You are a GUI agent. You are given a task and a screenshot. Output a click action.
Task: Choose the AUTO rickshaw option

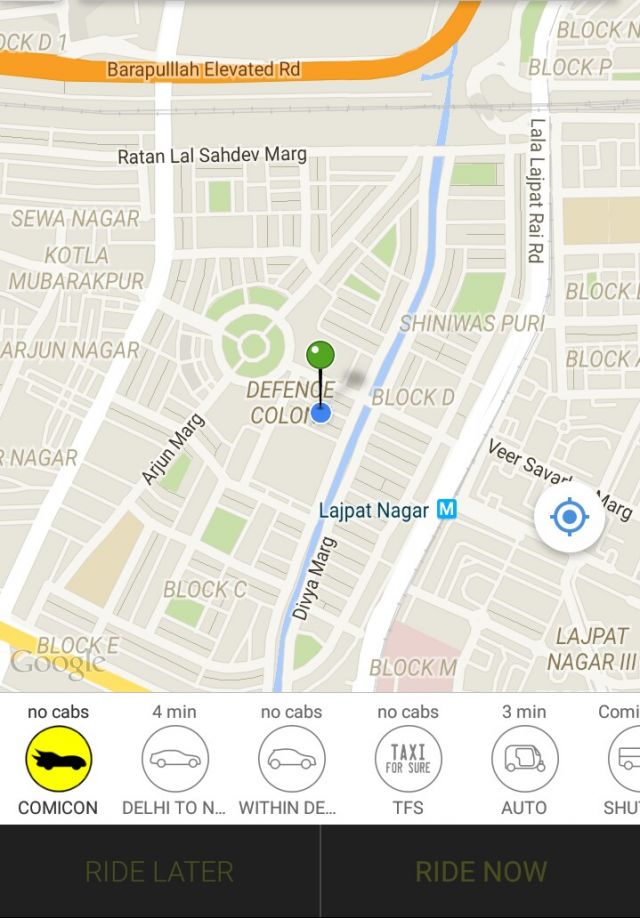pos(524,759)
